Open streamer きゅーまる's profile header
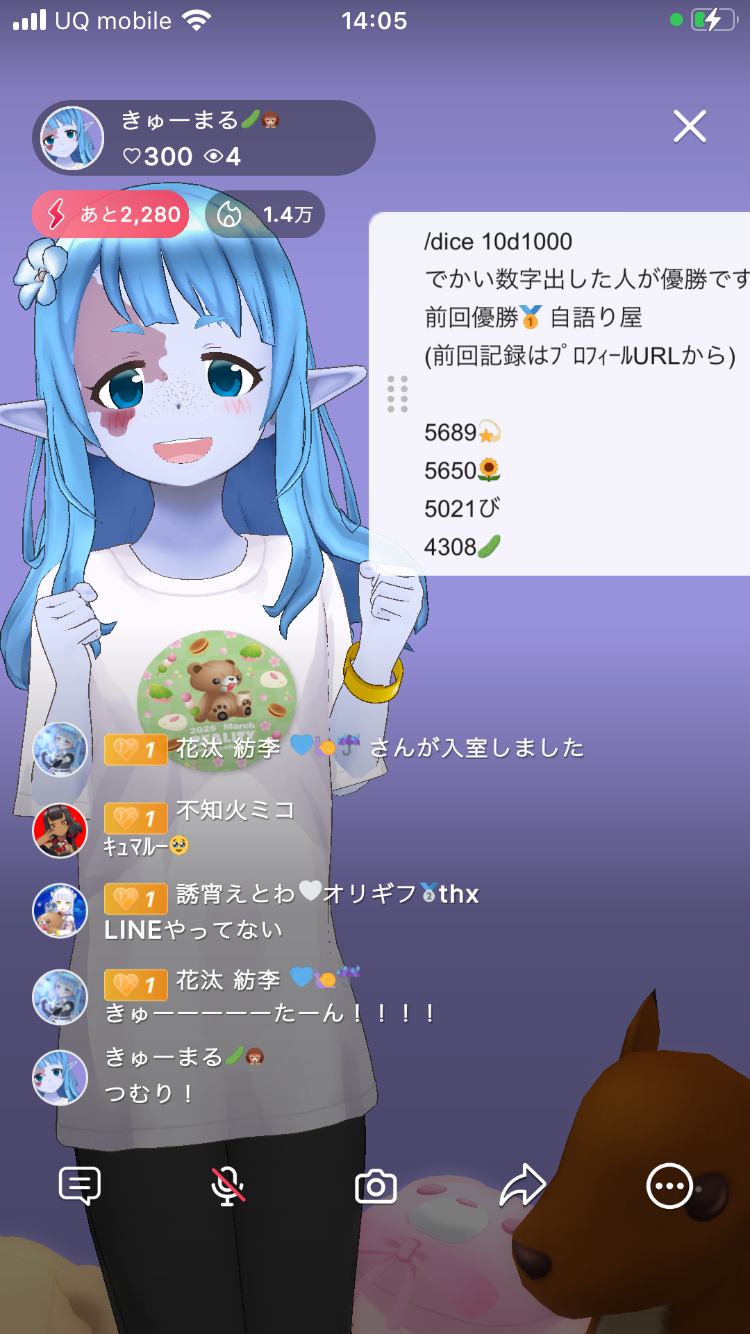The width and height of the screenshot is (750, 1334). pyautogui.click(x=204, y=138)
